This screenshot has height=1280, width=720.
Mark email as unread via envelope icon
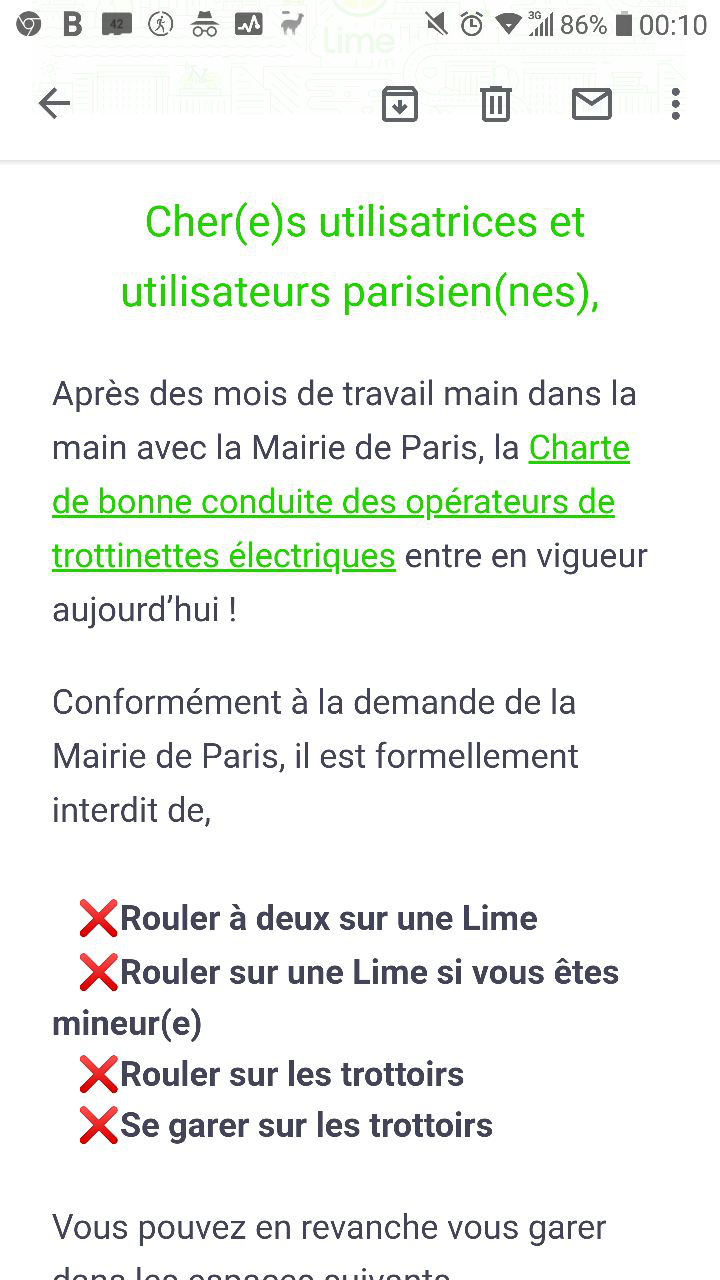coord(592,103)
